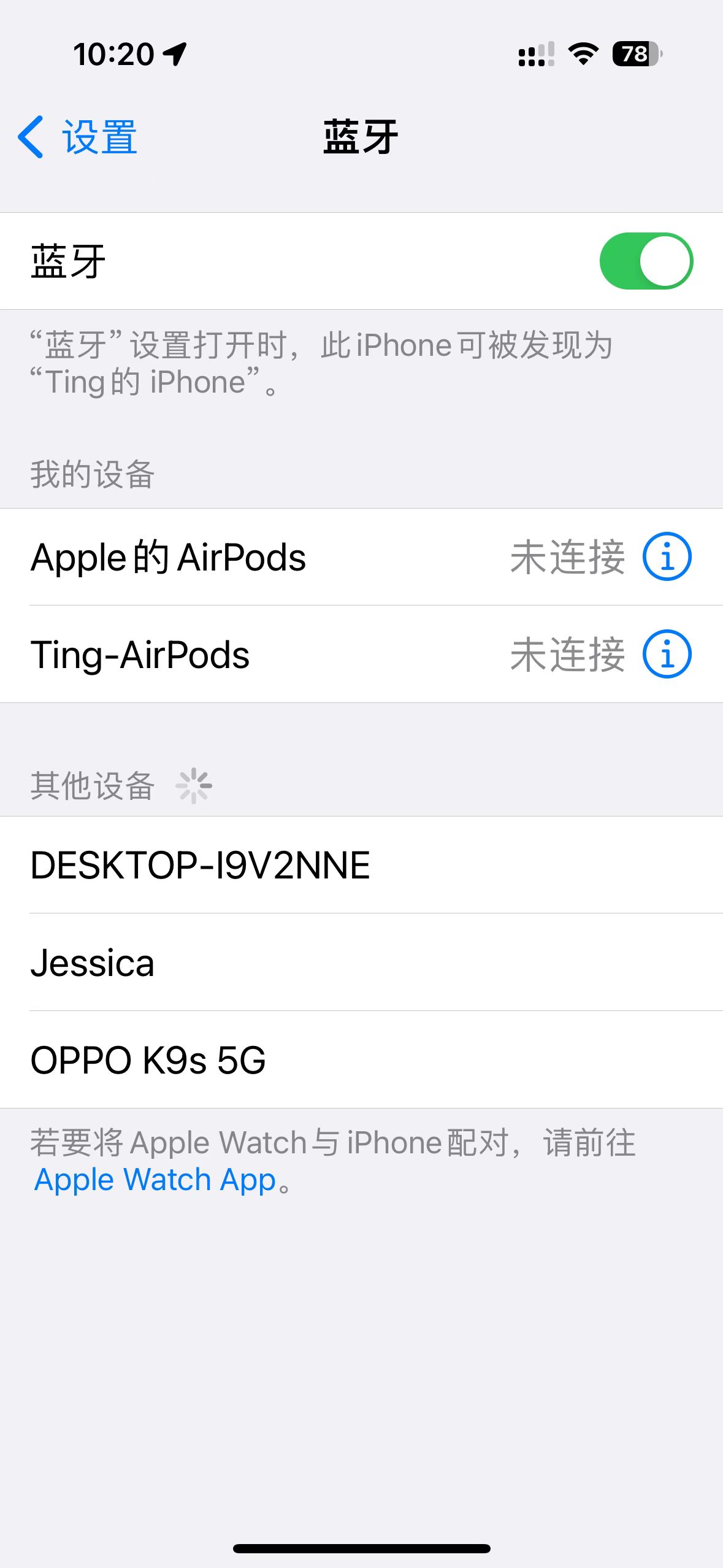Screen dimensions: 723x1568
Task: Open info for Ting-AirPods
Action: tap(667, 655)
